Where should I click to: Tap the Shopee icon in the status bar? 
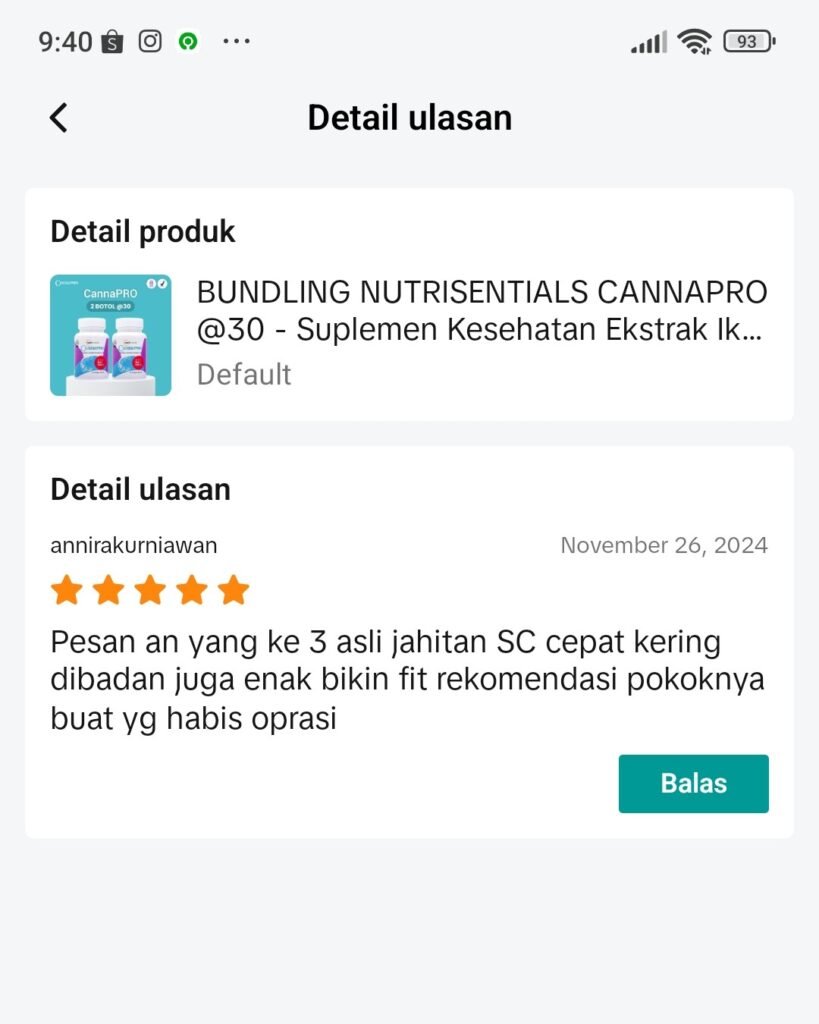click(x=110, y=40)
